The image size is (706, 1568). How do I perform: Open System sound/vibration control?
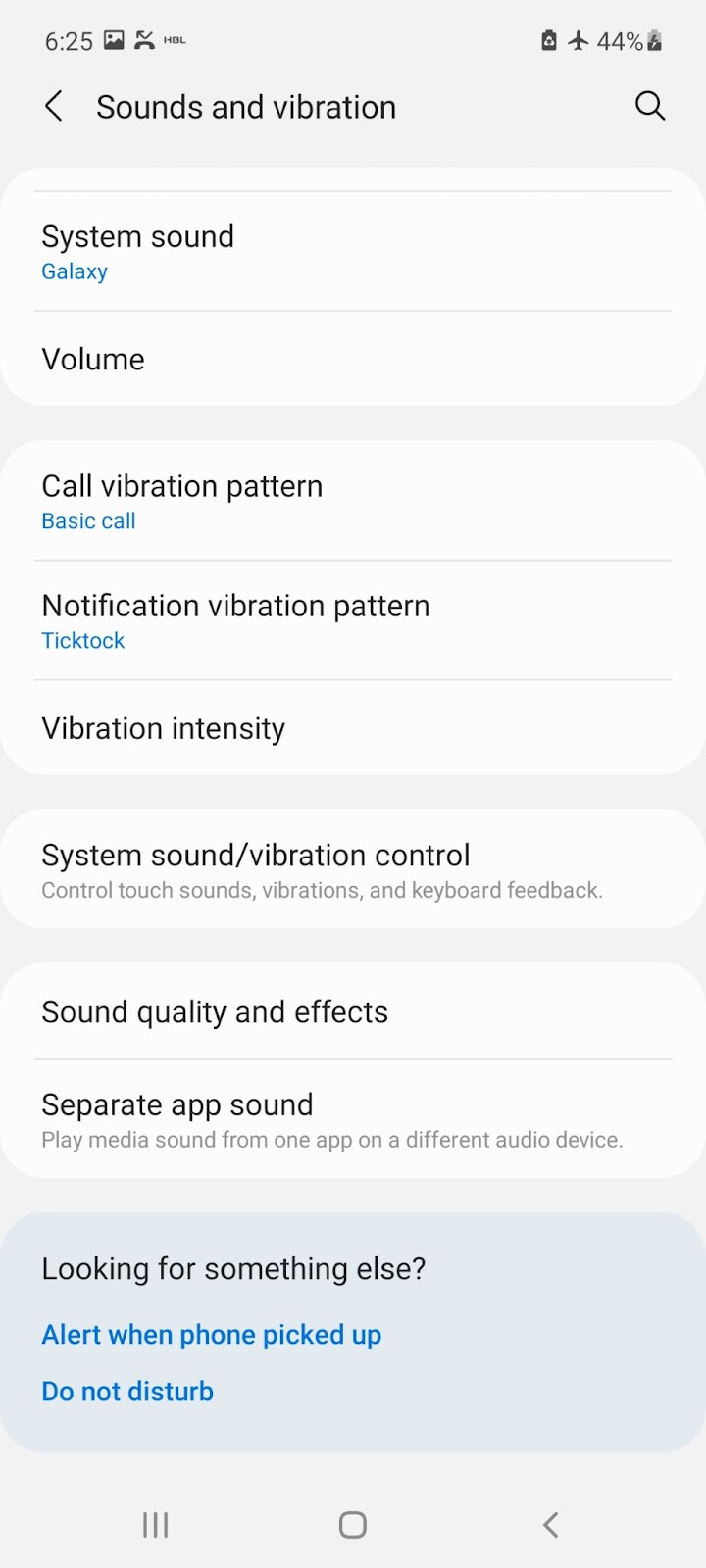(x=353, y=869)
